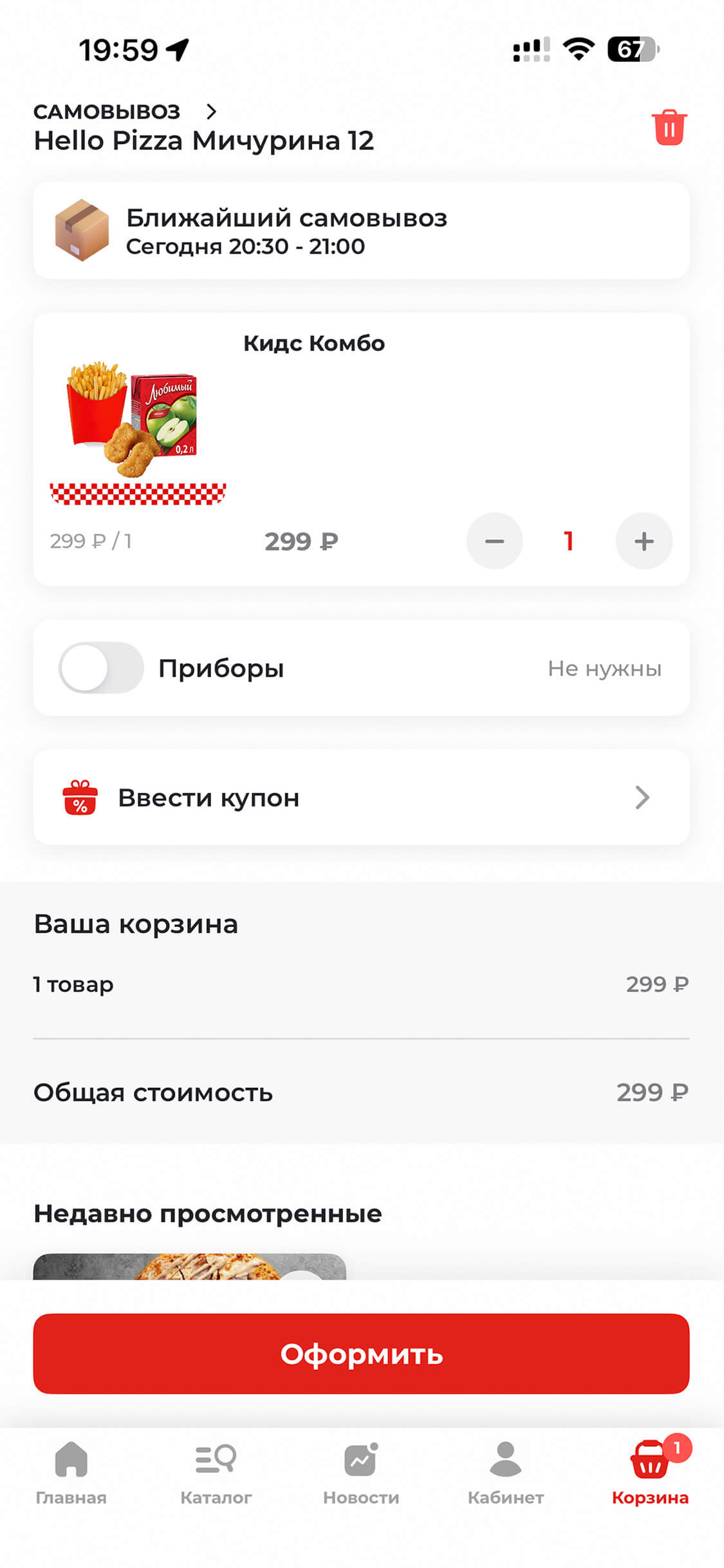Viewport: 724px width, 1568px height.
Task: Decrease Кидс Комбо quantity with minus
Action: (x=494, y=541)
